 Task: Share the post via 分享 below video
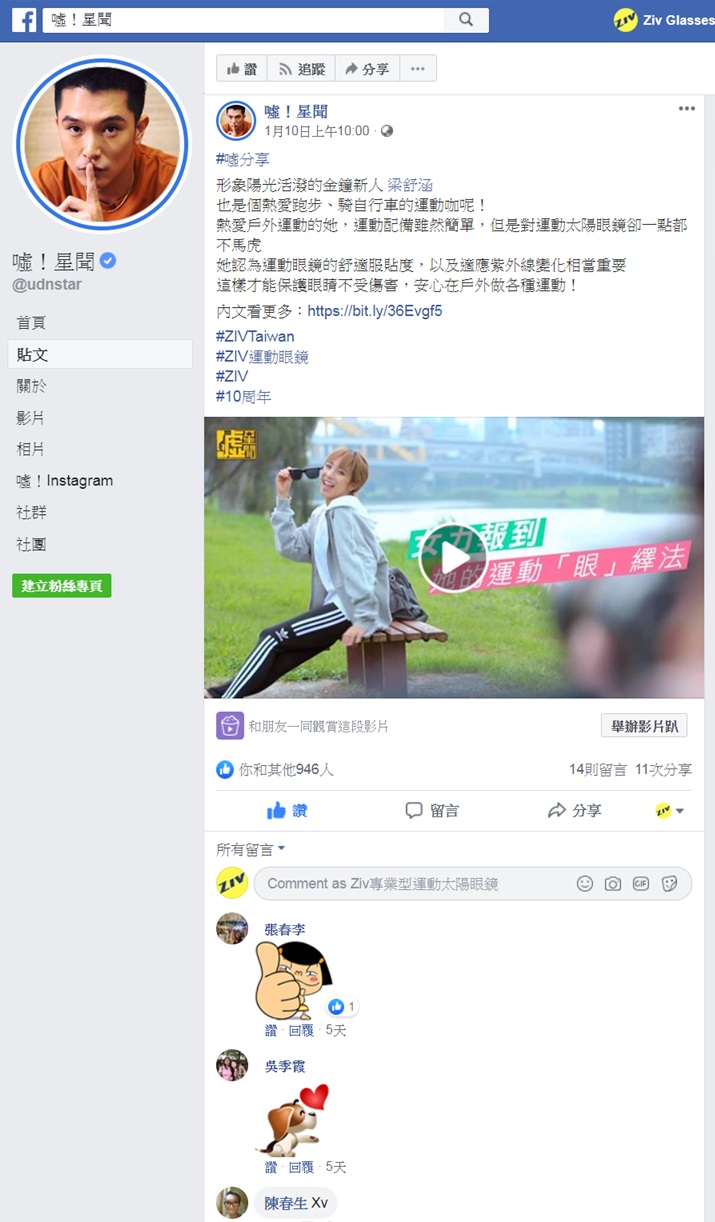[x=575, y=810]
